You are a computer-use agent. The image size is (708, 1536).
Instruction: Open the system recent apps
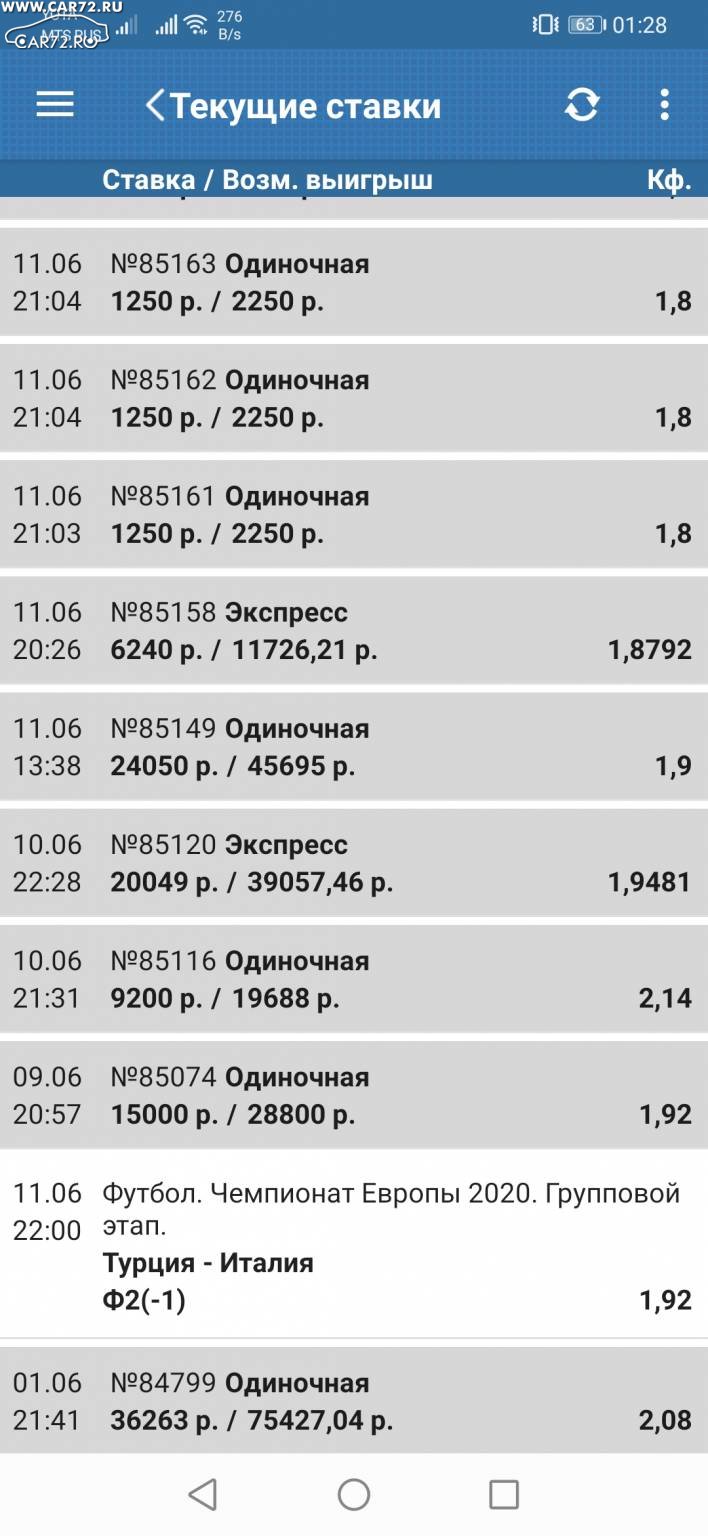(504, 1495)
